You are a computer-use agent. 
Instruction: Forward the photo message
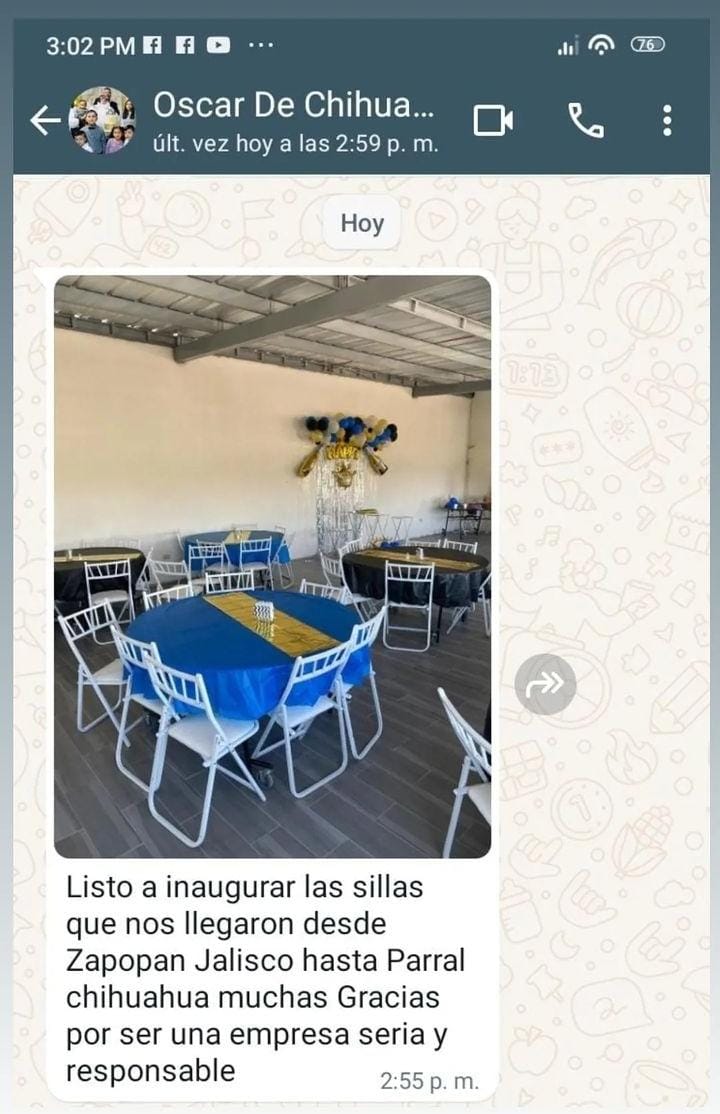tap(545, 684)
